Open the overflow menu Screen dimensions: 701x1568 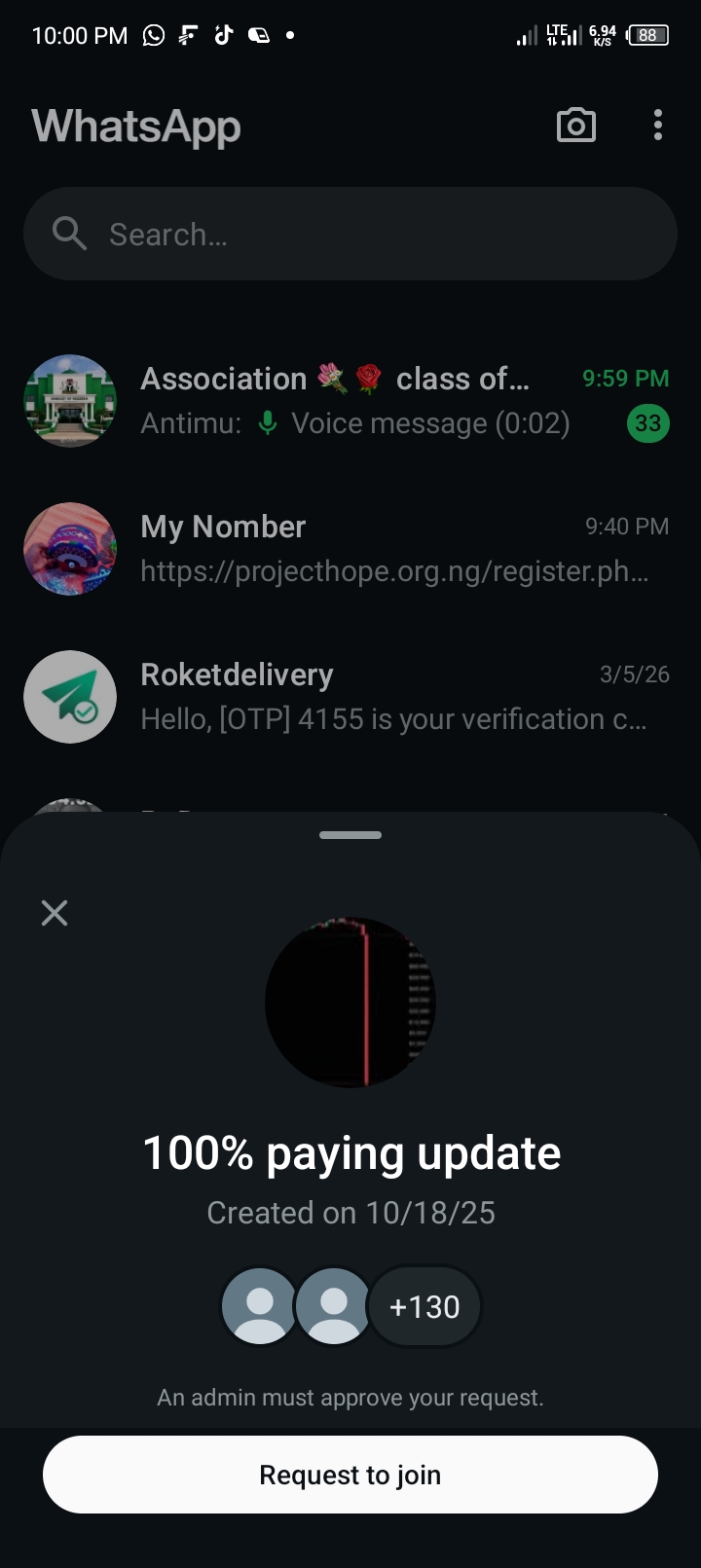(x=658, y=126)
